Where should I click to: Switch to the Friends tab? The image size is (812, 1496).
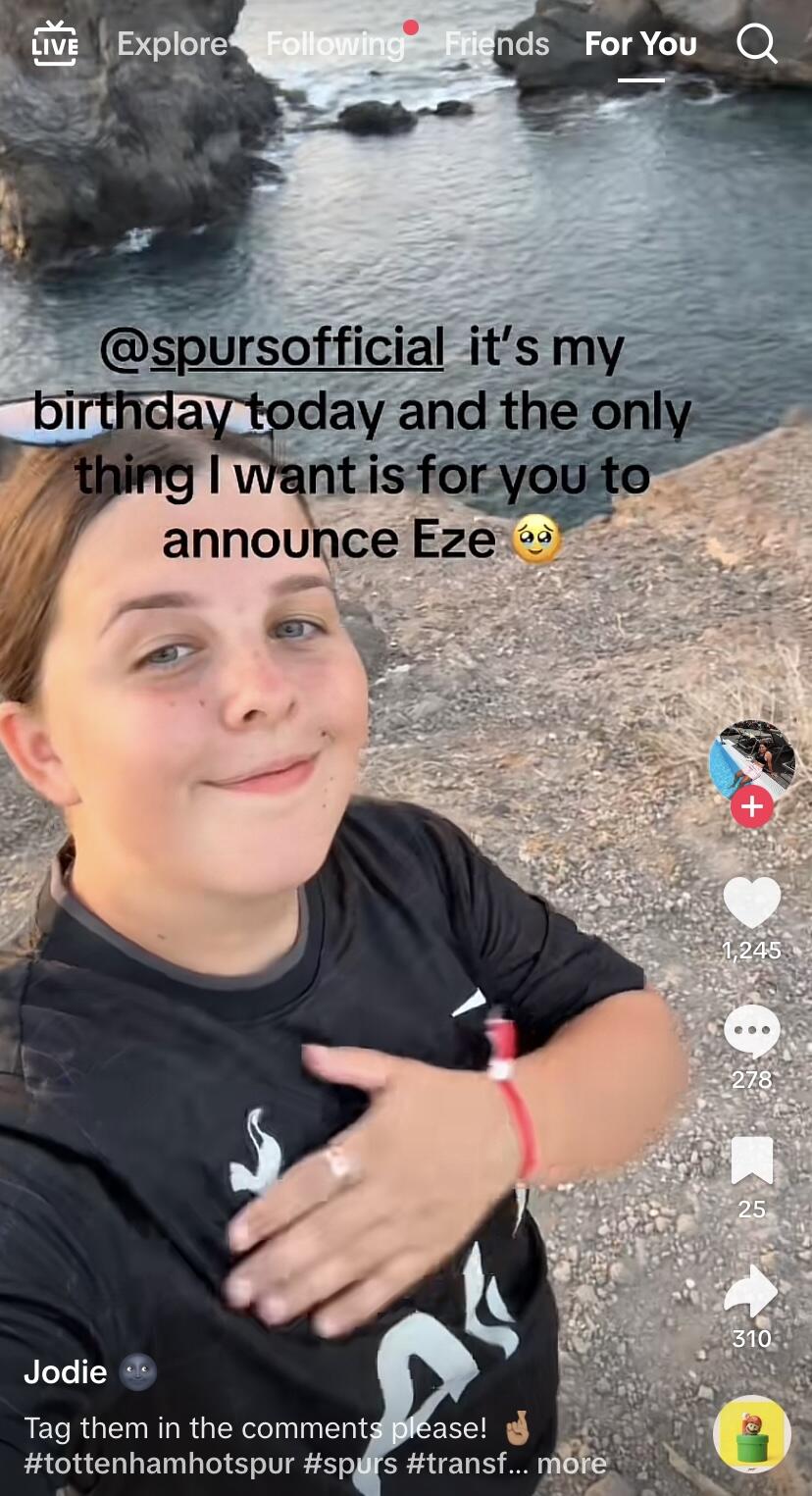click(x=496, y=44)
